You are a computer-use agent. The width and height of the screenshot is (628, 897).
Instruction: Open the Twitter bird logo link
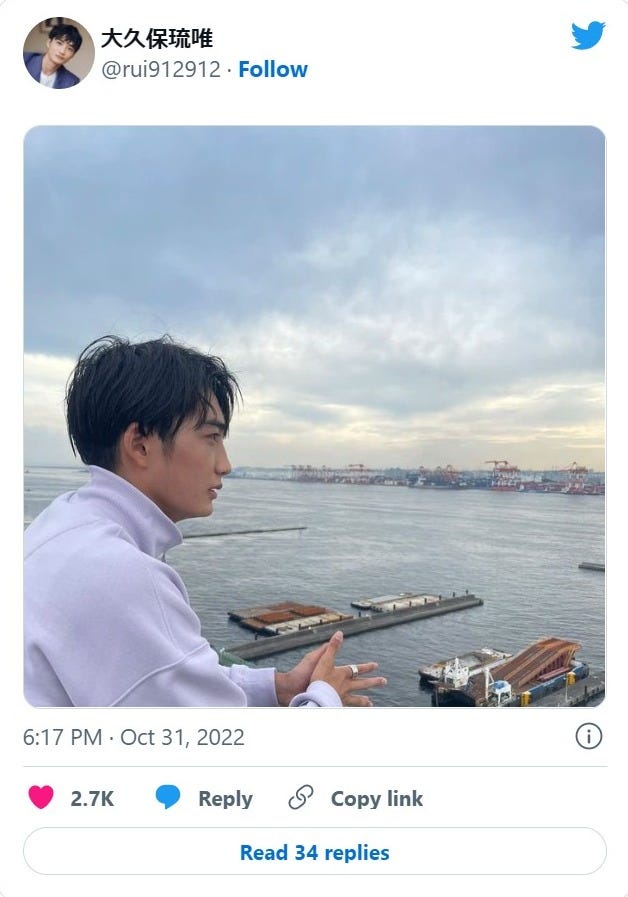tap(588, 36)
